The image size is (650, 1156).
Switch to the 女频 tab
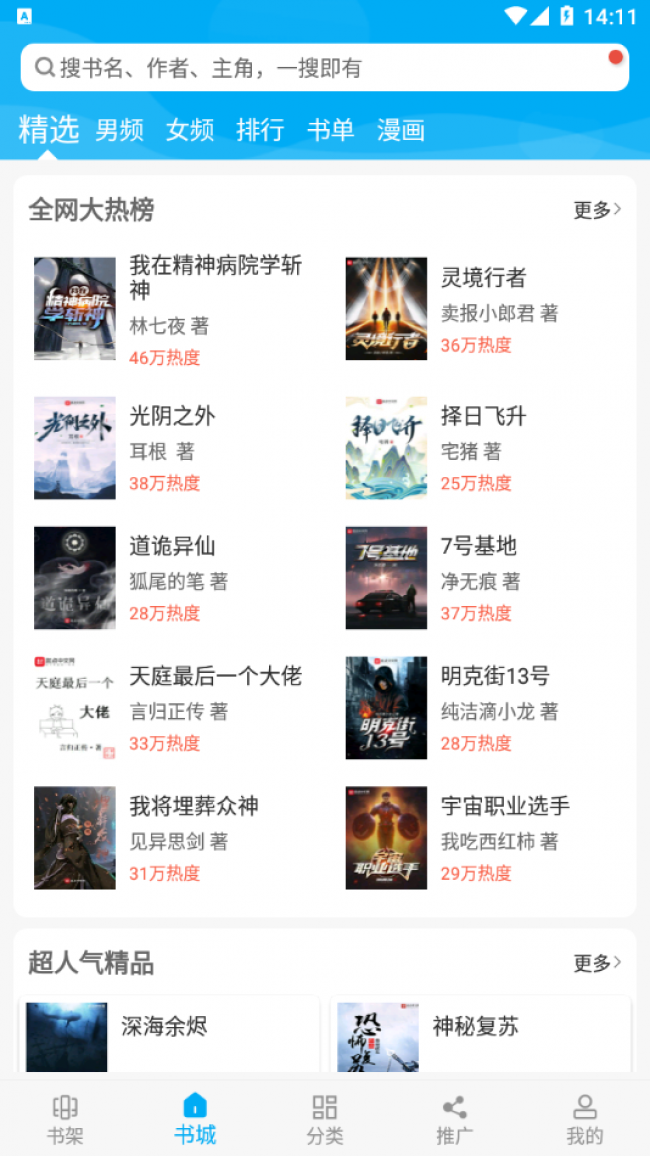(190, 130)
